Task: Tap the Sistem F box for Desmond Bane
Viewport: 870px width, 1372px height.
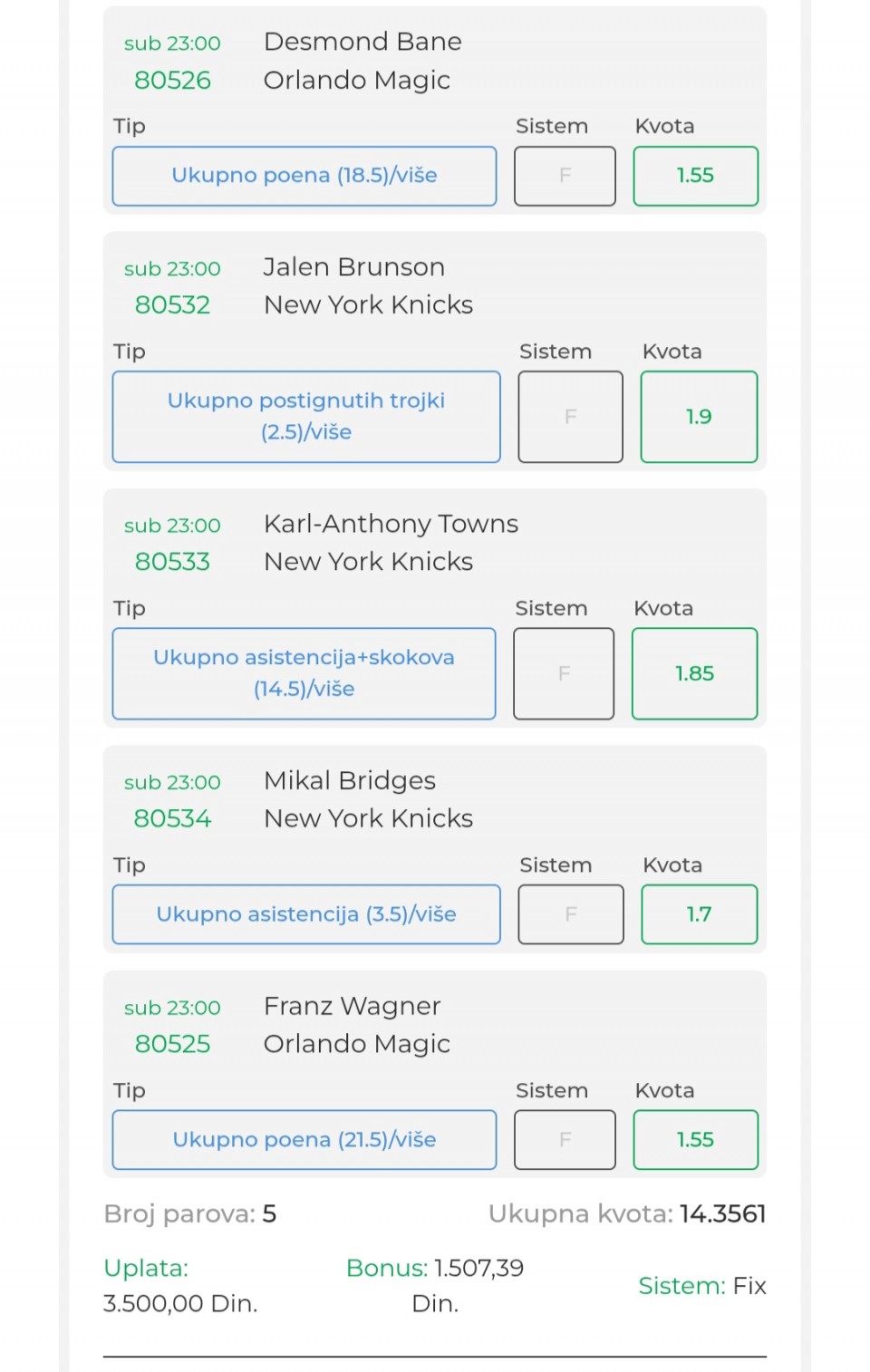Action: point(565,176)
